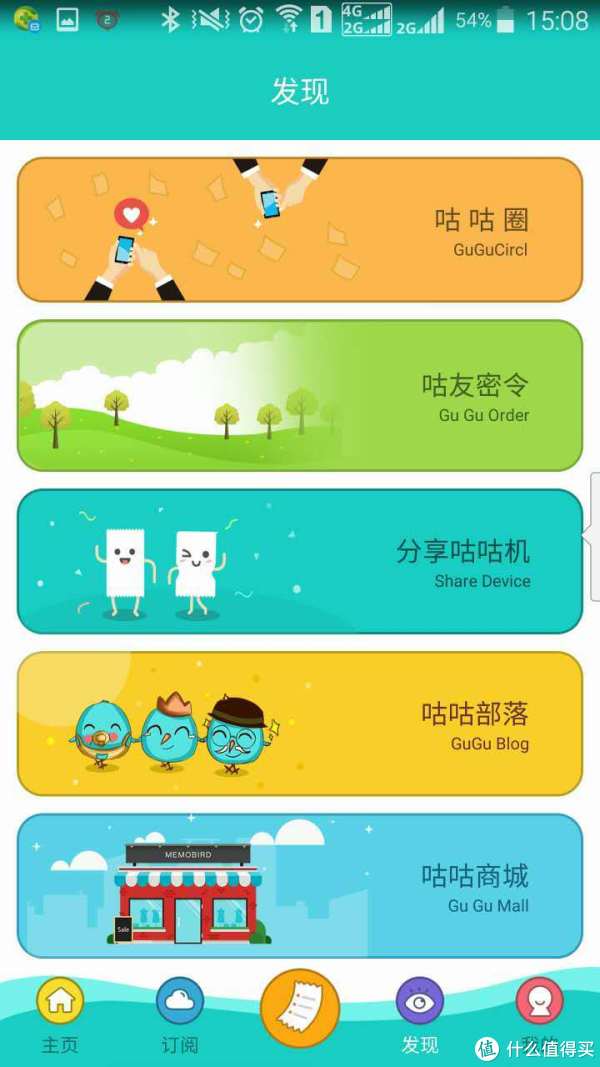Open the 咕咕部落 GuGu Blog card
Image resolution: width=600 pixels, height=1067 pixels.
pos(300,724)
